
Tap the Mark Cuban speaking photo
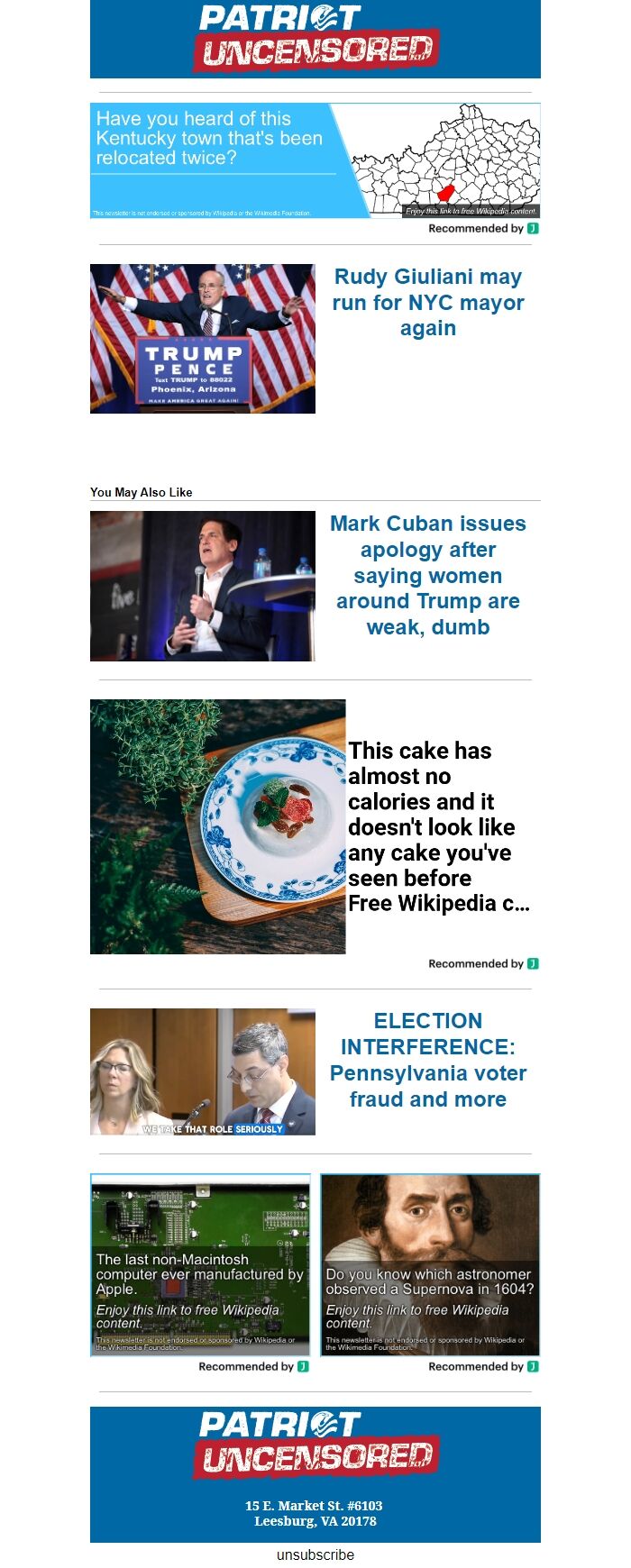tap(203, 586)
